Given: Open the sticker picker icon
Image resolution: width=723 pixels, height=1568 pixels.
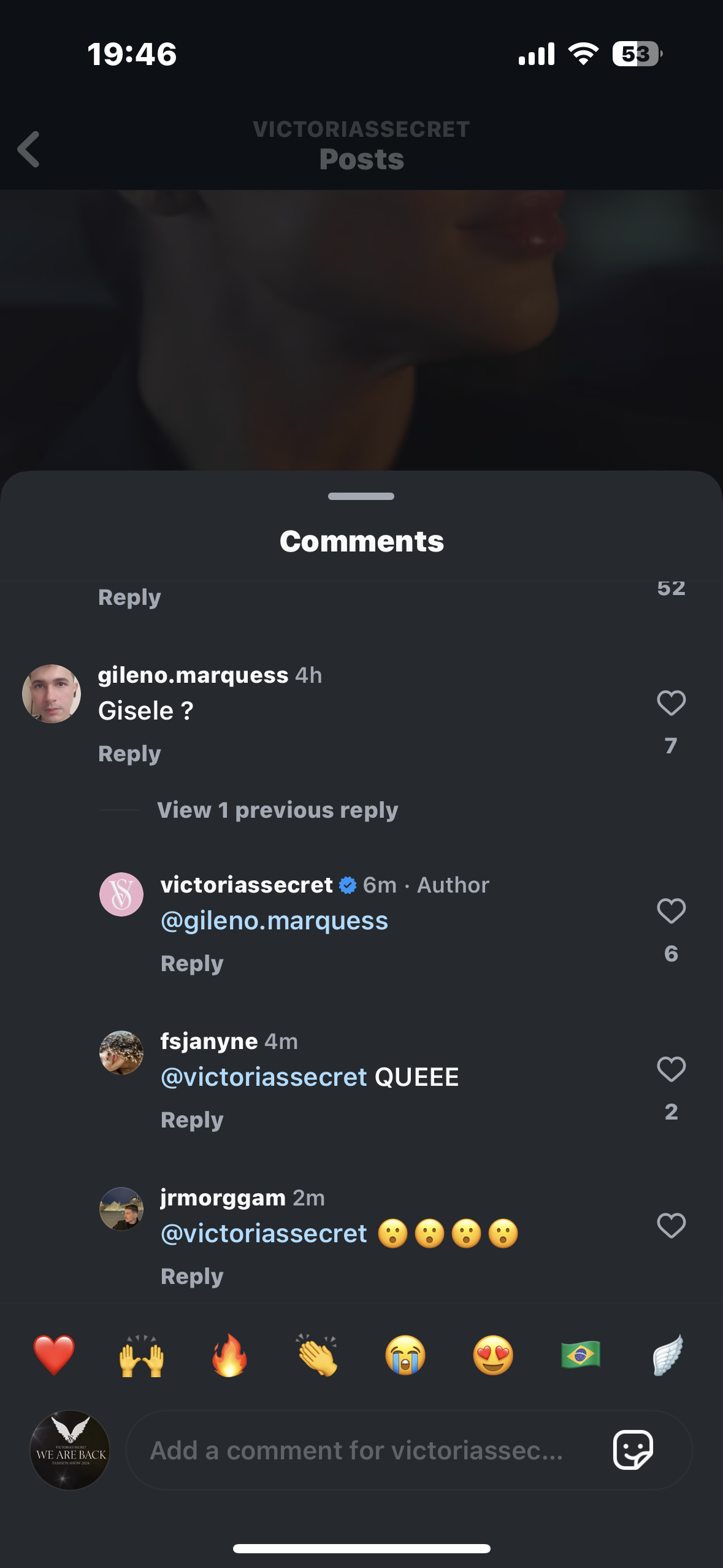Looking at the screenshot, I should 633,1450.
